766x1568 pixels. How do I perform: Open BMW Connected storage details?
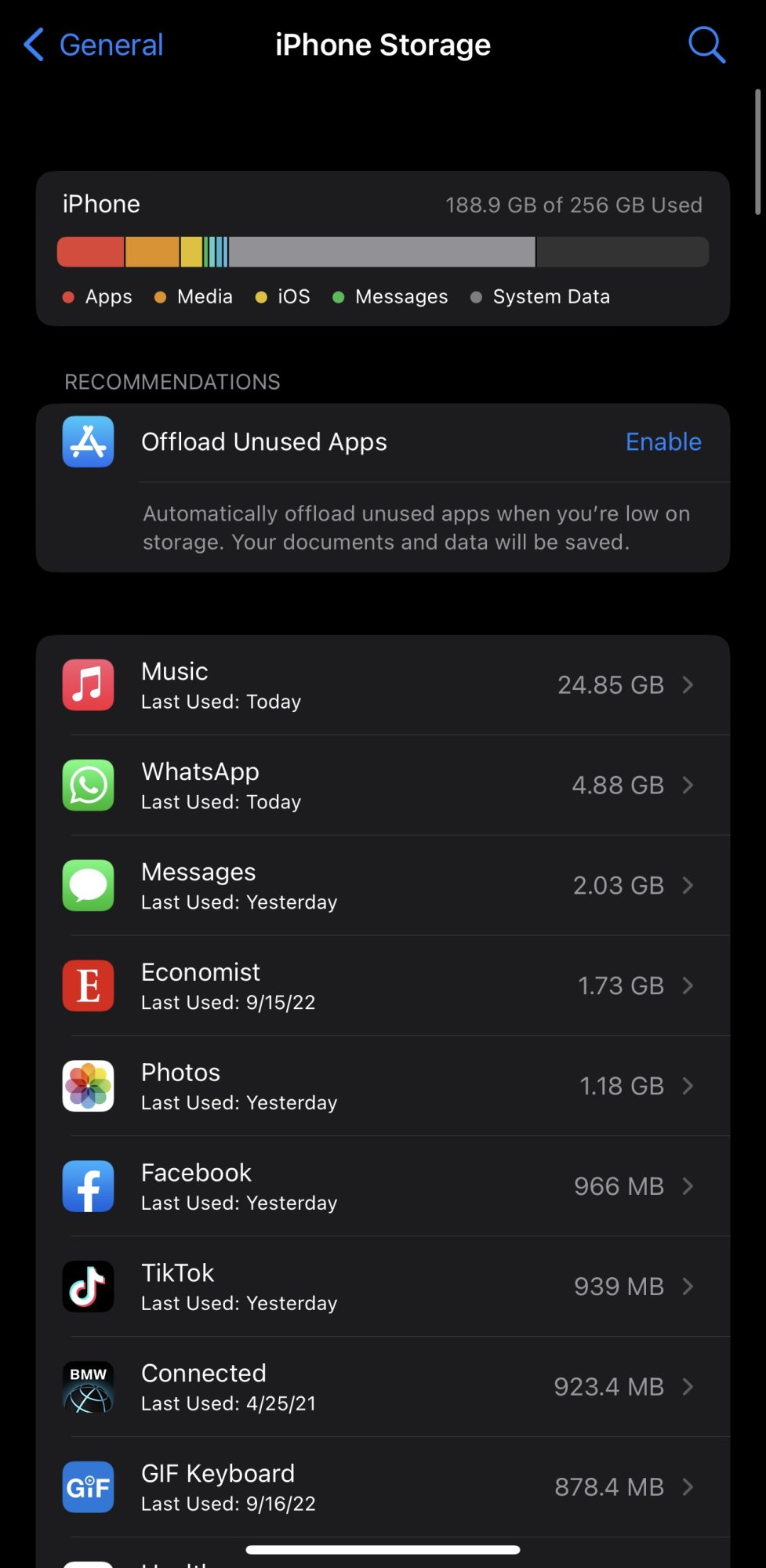pos(383,1388)
